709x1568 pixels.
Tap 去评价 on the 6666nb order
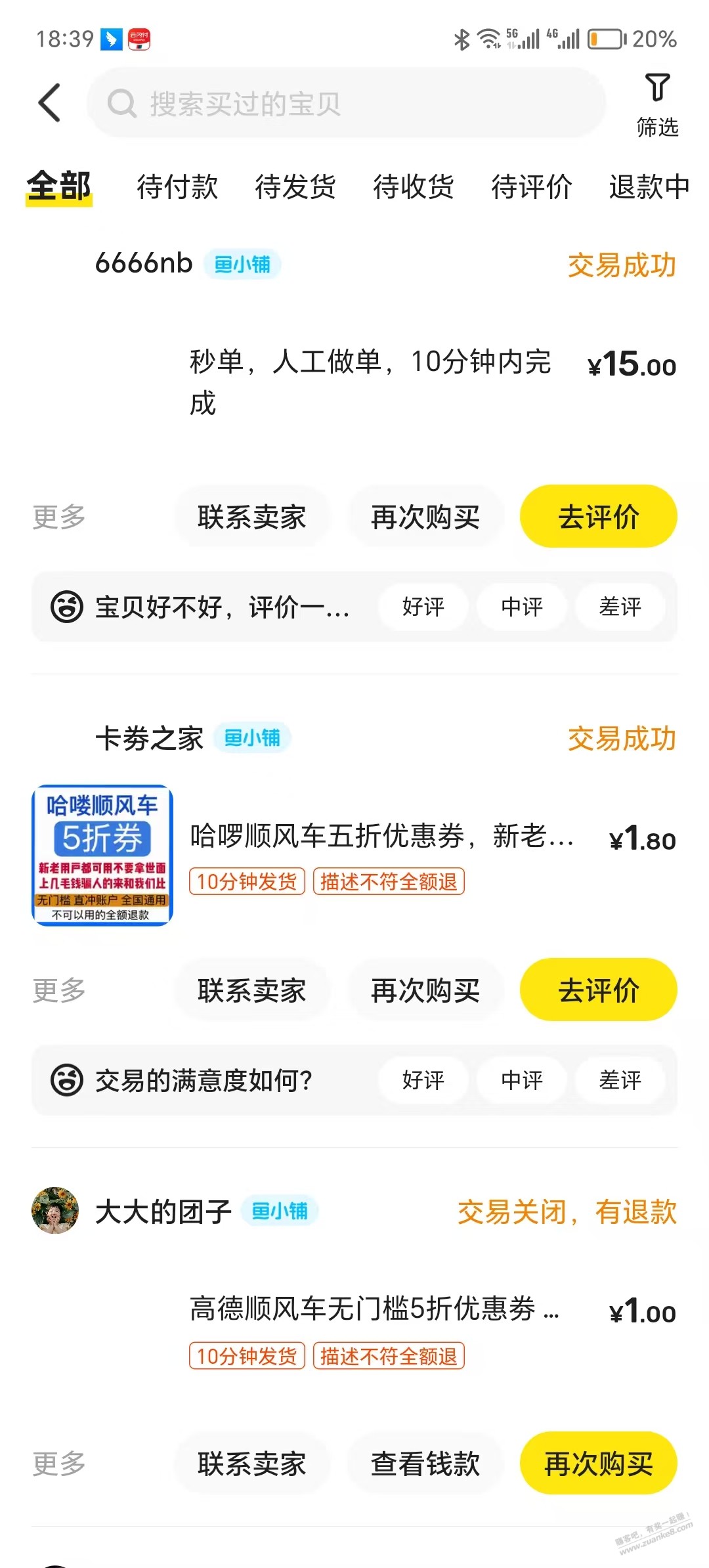pos(598,517)
